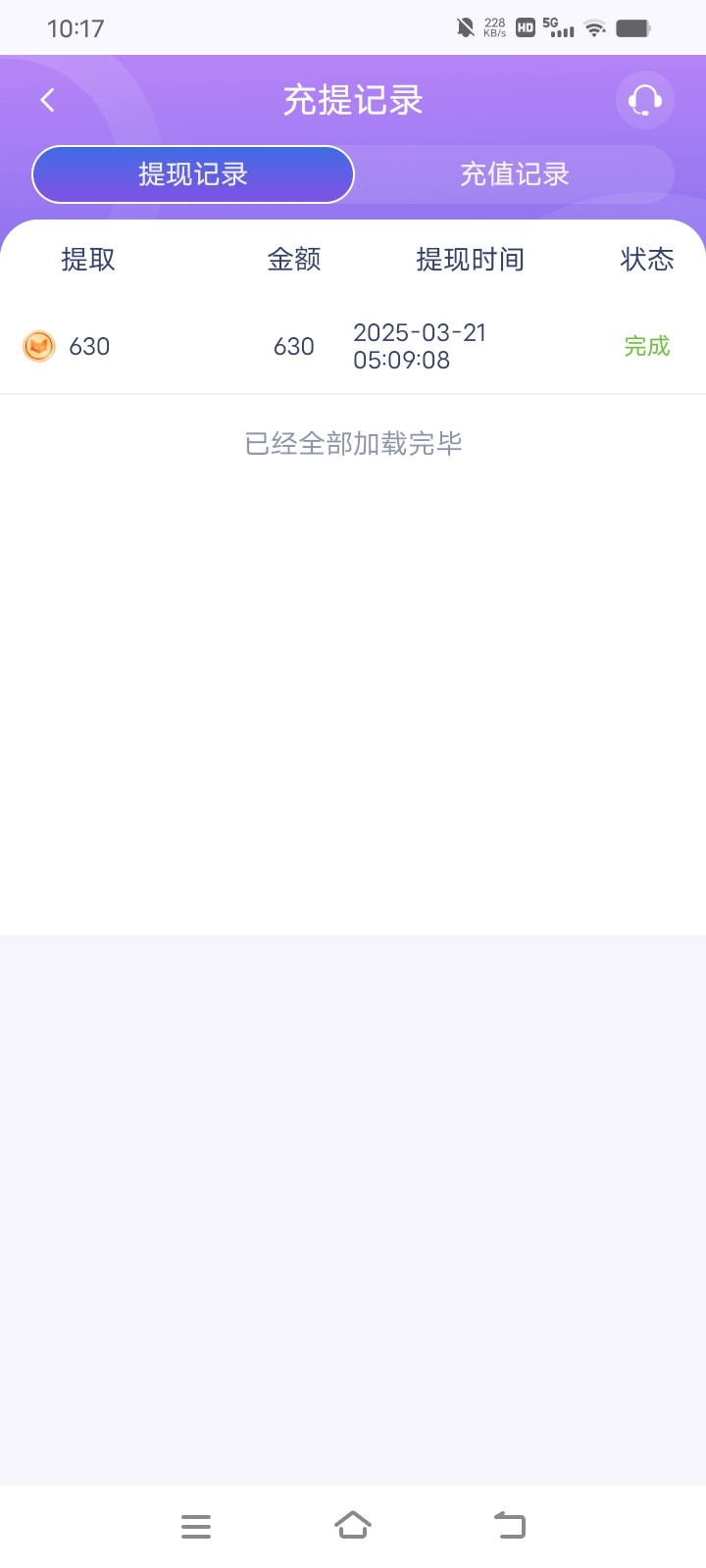This screenshot has height=1568, width=706.
Task: Select the 提现记录 tab
Action: [193, 174]
